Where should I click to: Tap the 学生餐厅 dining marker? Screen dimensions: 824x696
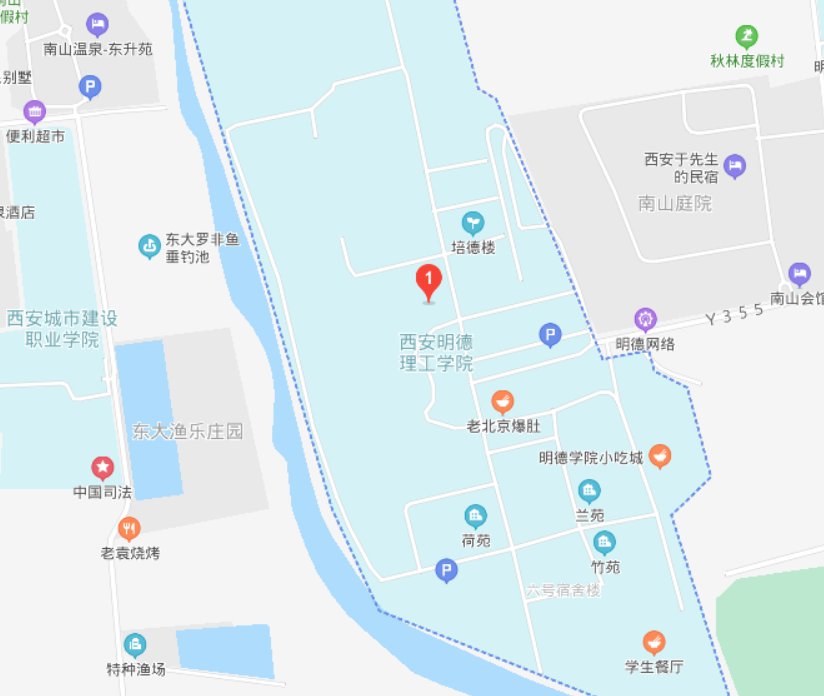653,640
